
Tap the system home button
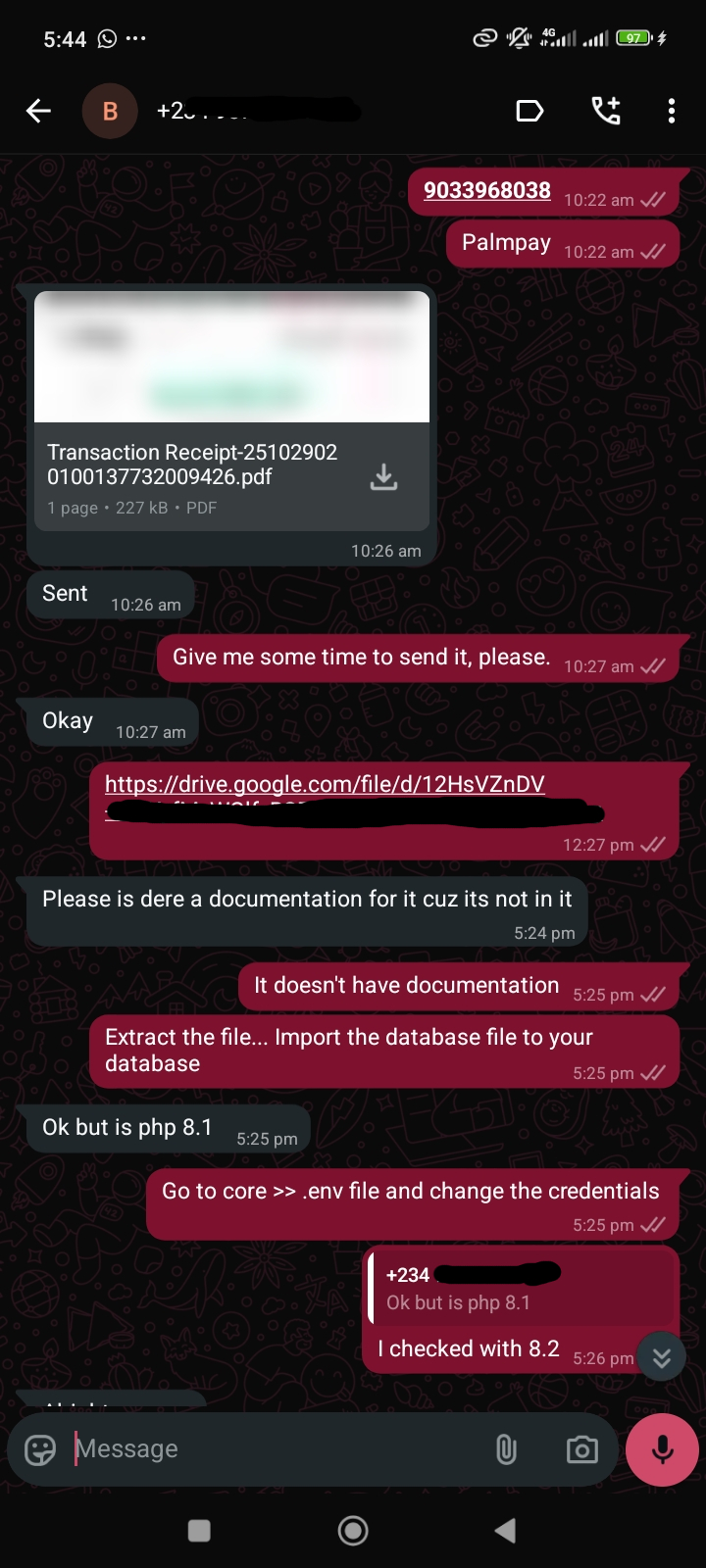point(353,1531)
